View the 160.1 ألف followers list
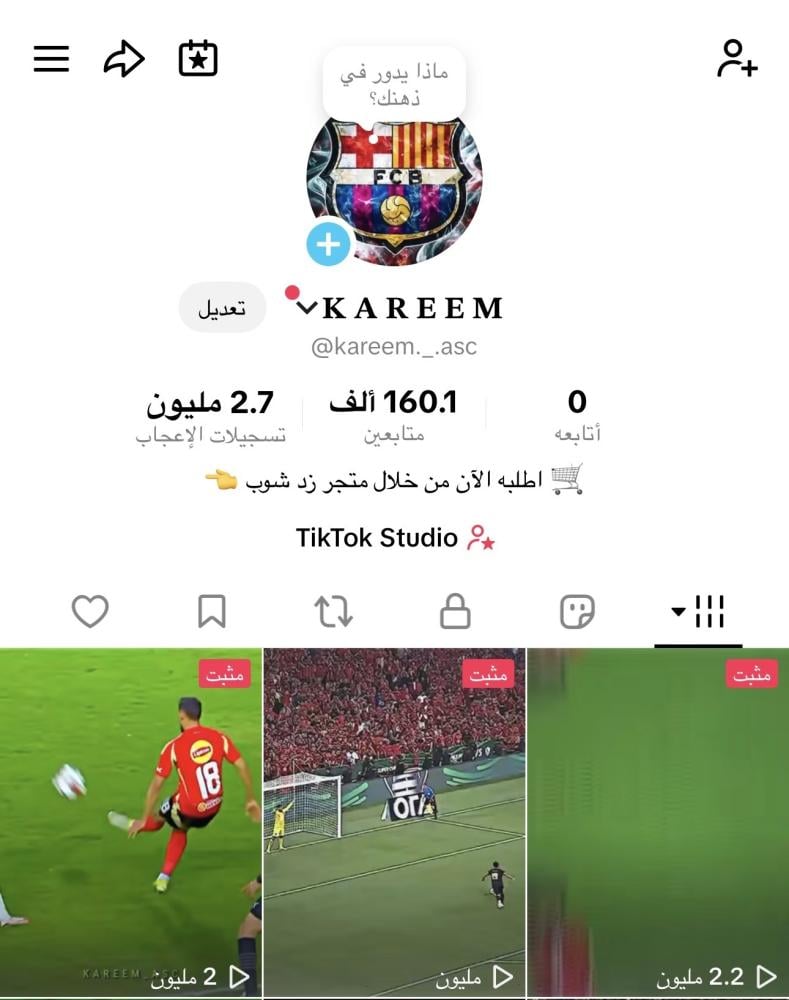The width and height of the screenshot is (789, 1000). 393,415
